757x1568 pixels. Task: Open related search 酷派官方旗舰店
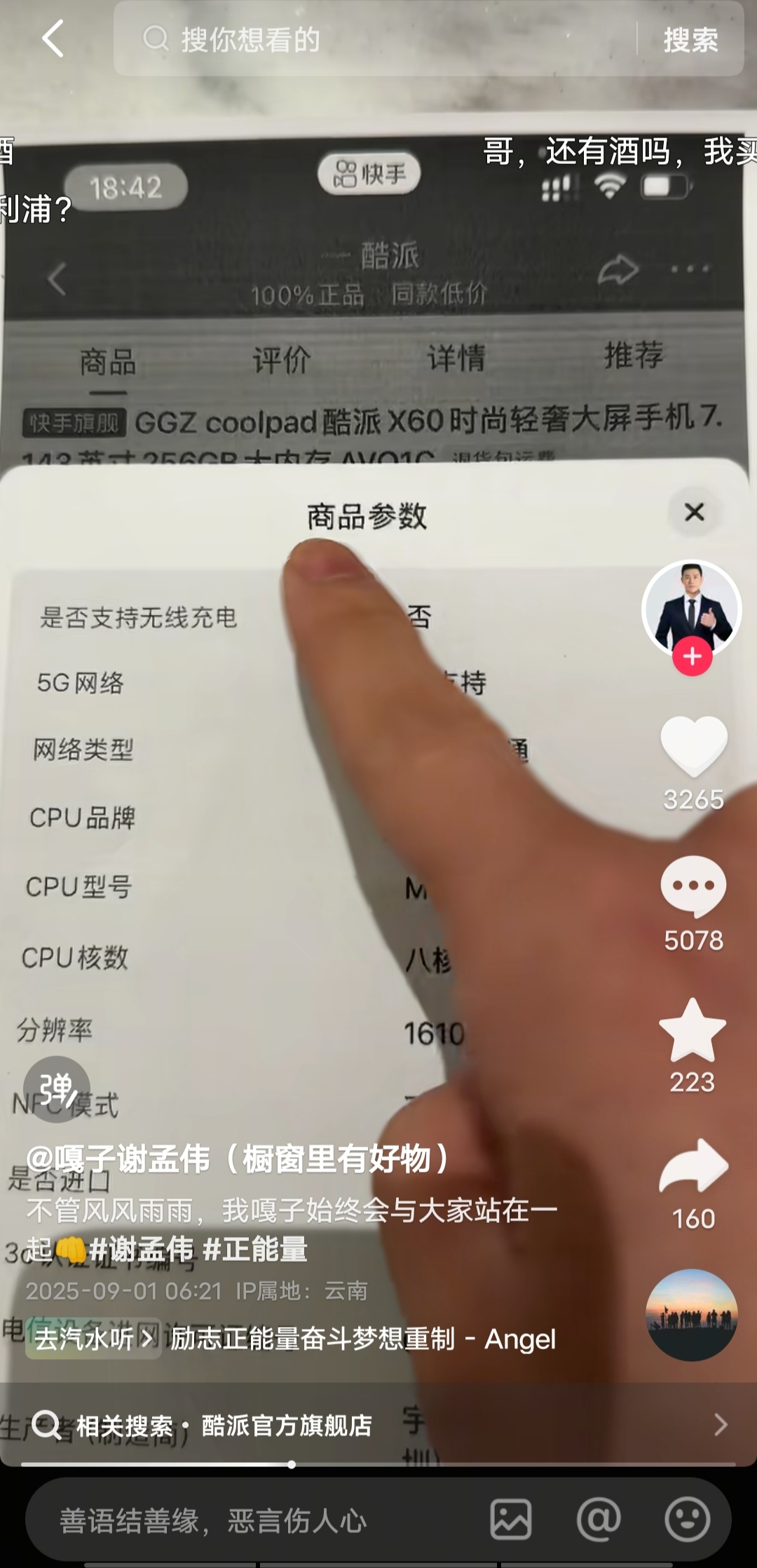tap(286, 1426)
